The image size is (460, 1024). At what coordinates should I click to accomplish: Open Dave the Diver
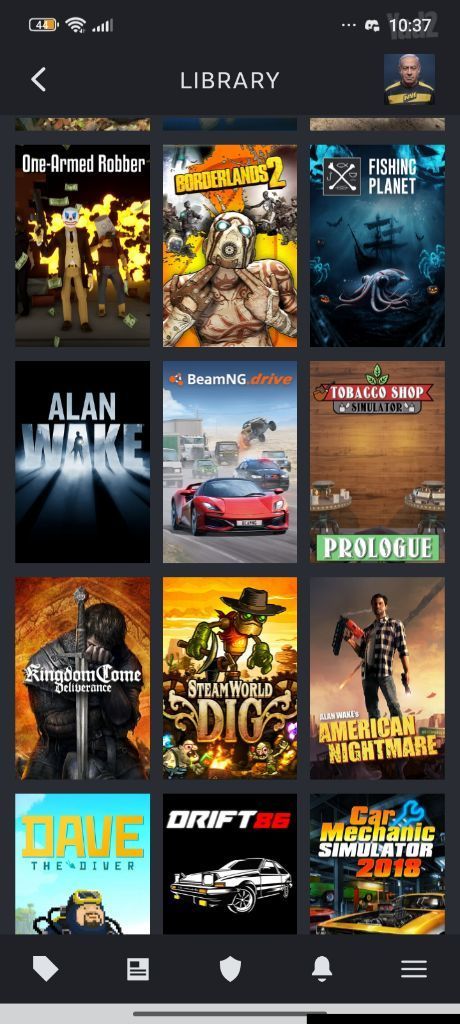(82, 864)
